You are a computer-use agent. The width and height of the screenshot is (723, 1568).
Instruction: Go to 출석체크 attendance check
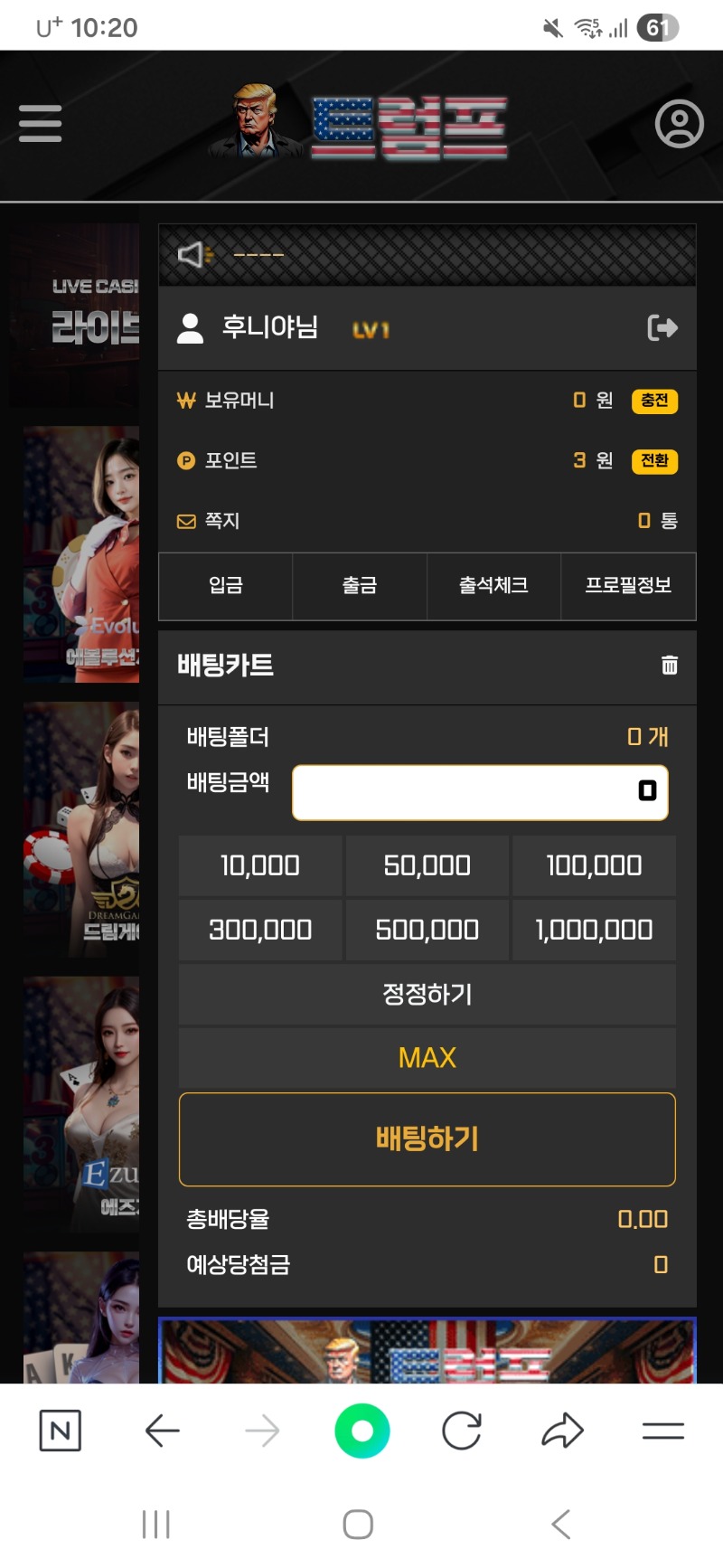coord(493,586)
